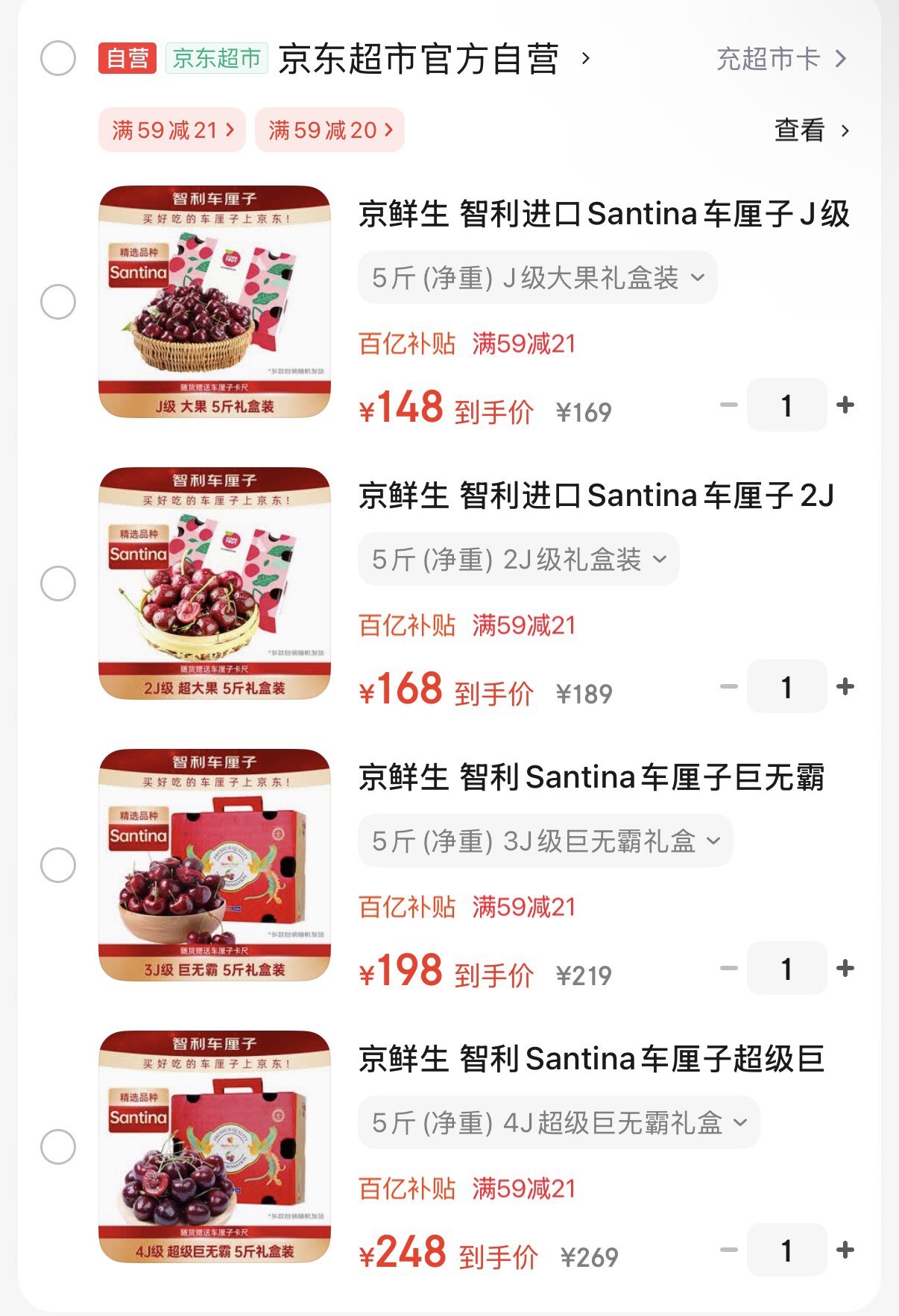The width and height of the screenshot is (899, 1316).
Task: Click the 京东超市 store badge
Action: [x=212, y=58]
